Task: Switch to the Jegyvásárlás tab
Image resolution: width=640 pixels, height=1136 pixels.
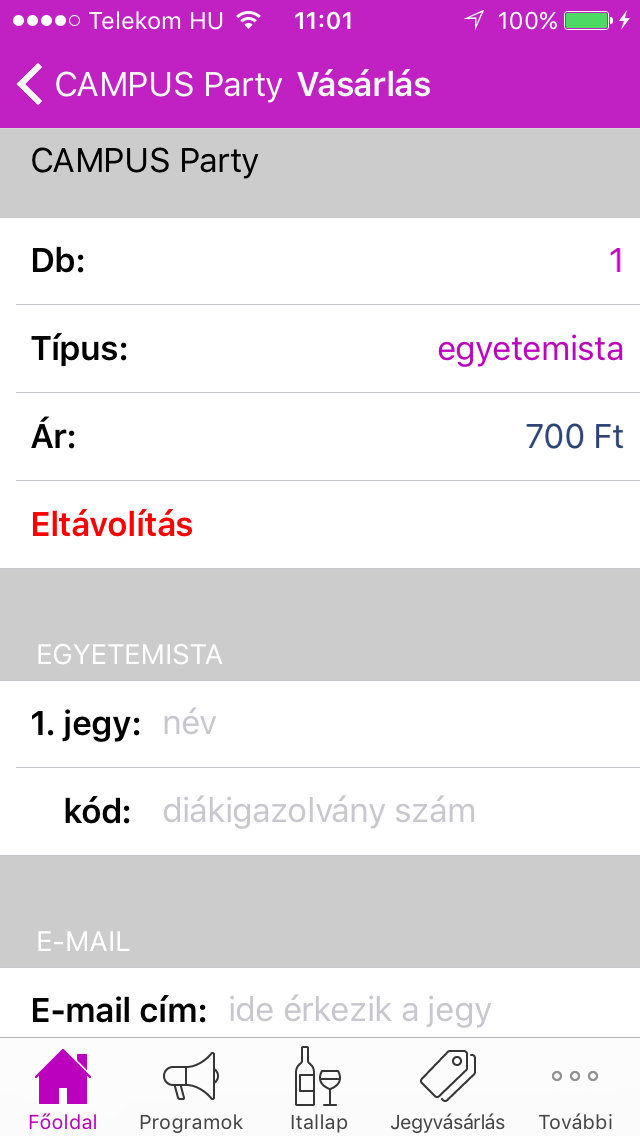Action: pyautogui.click(x=448, y=1089)
